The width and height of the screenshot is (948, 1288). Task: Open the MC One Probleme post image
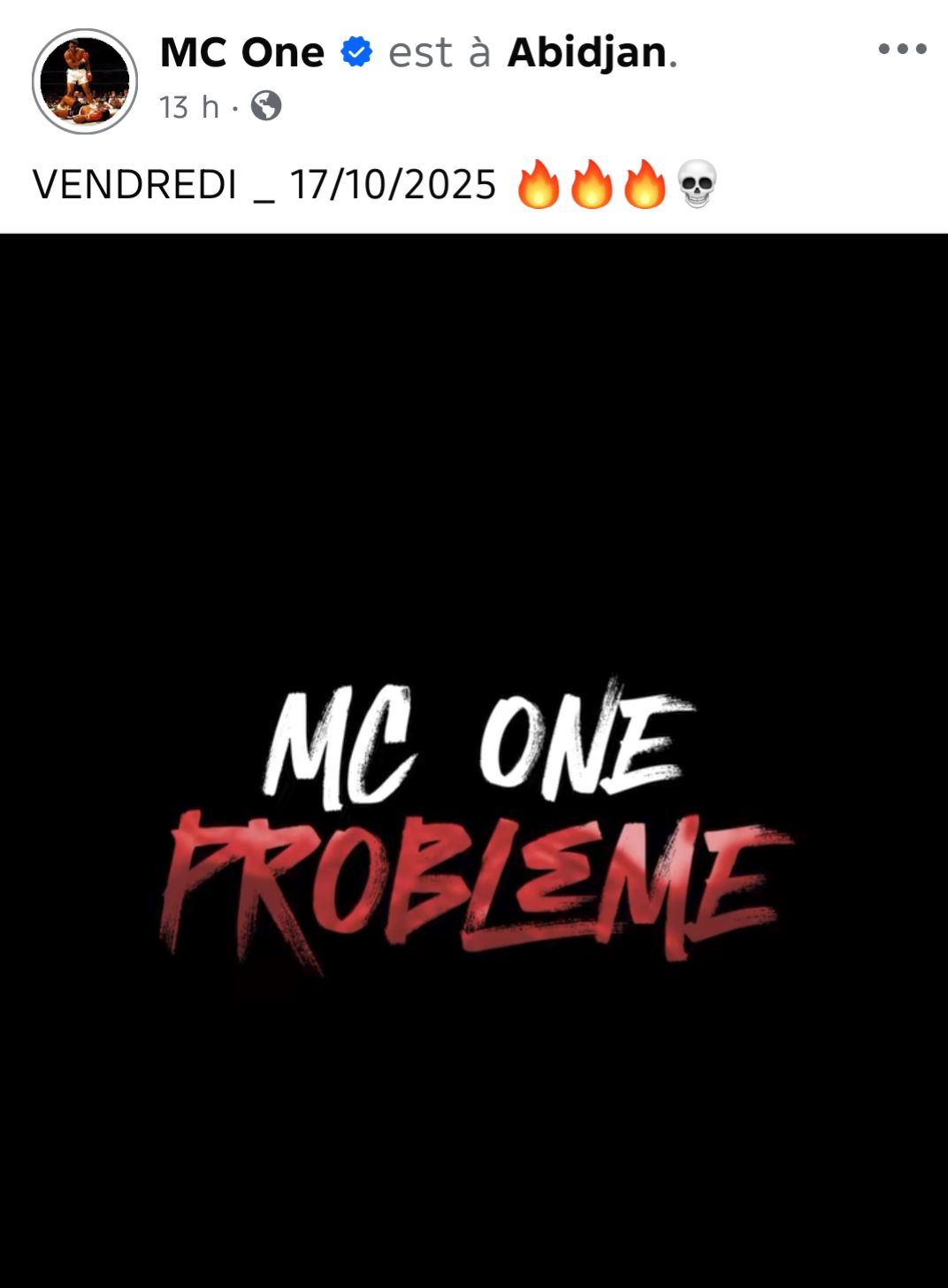474,761
